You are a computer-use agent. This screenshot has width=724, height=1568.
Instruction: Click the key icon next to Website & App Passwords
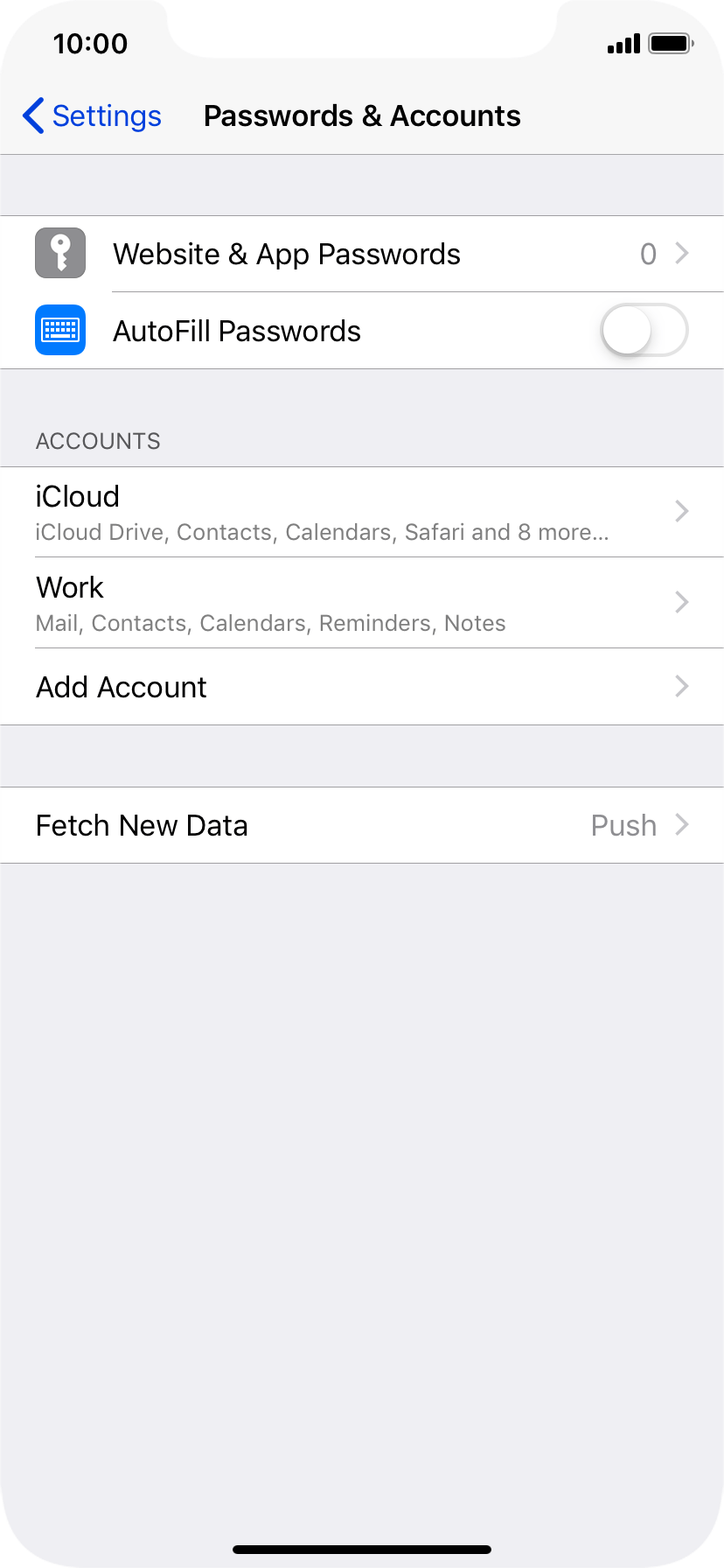pos(59,253)
